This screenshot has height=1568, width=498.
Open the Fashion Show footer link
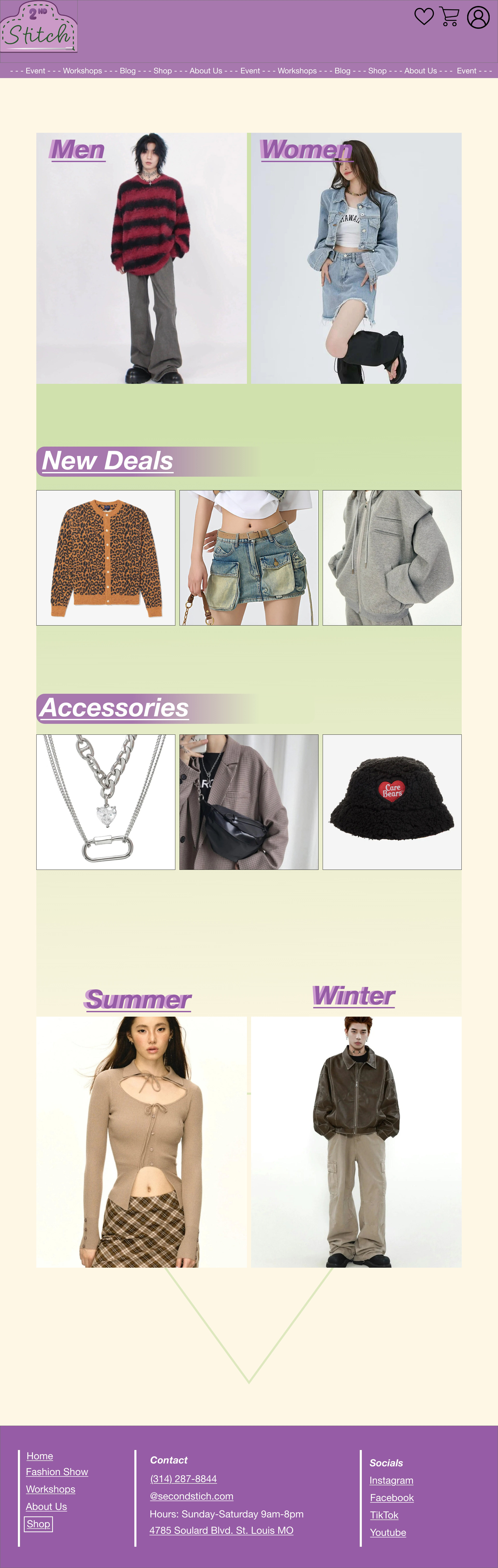point(57,1472)
